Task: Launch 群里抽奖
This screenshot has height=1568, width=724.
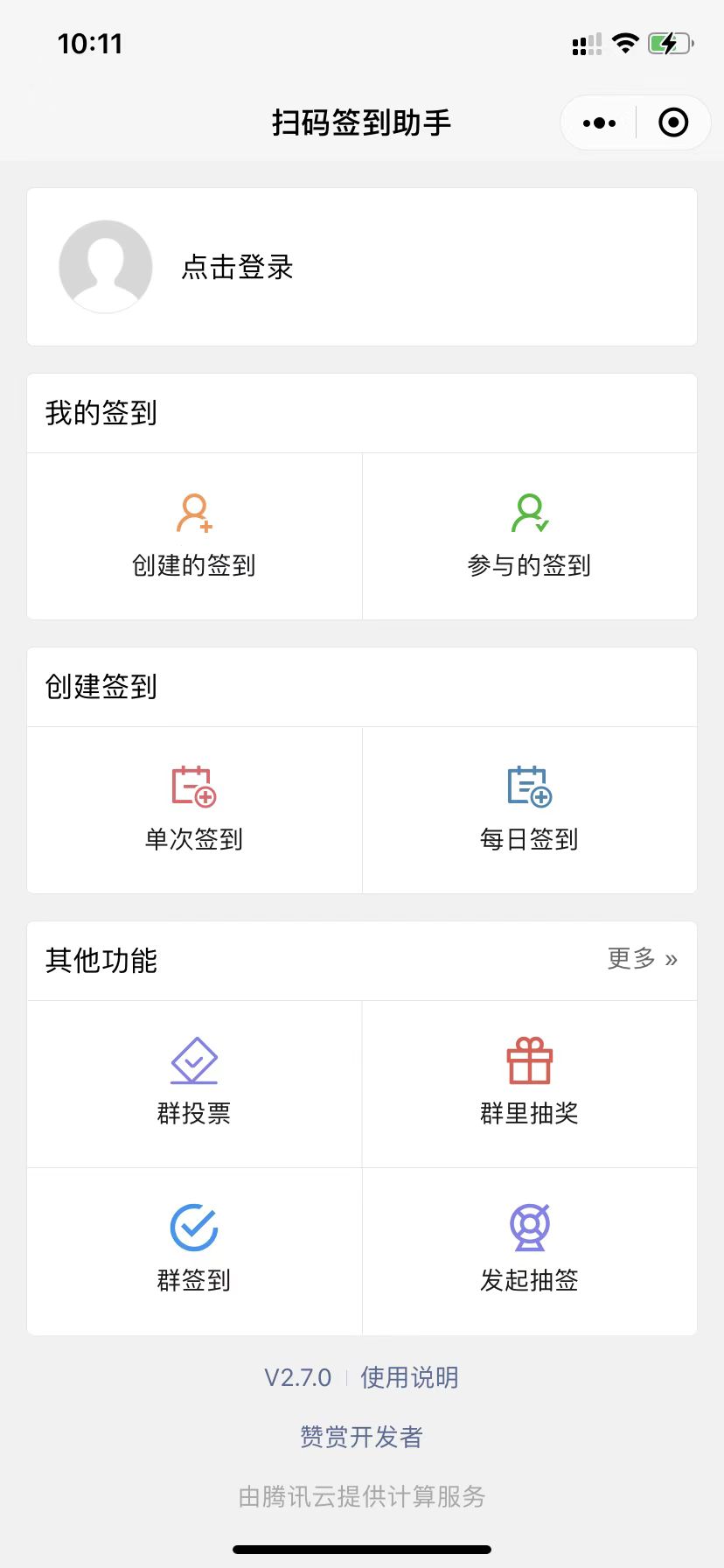Action: click(530, 1084)
